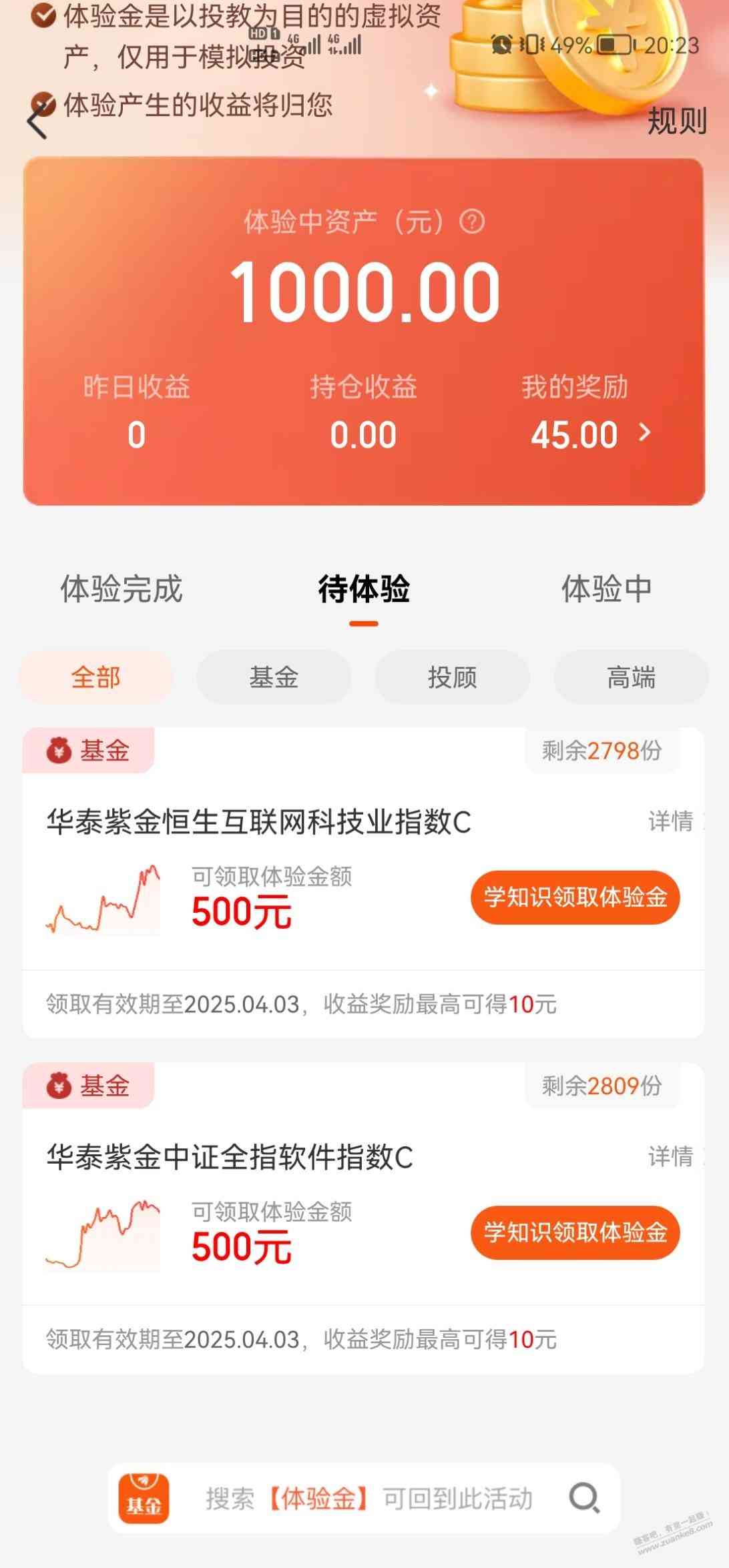Image resolution: width=729 pixels, height=1568 pixels.
Task: Claim 体验金 for 华泰紫金中证全指软件指数C
Action: (575, 1232)
